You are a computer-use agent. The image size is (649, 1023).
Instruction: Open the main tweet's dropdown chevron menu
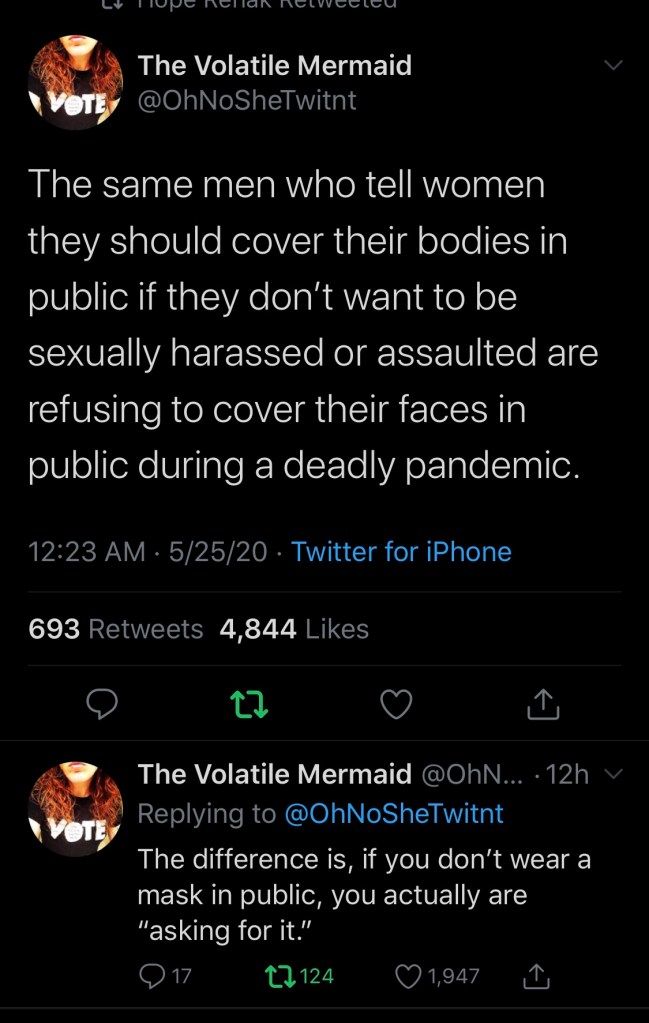point(613,66)
